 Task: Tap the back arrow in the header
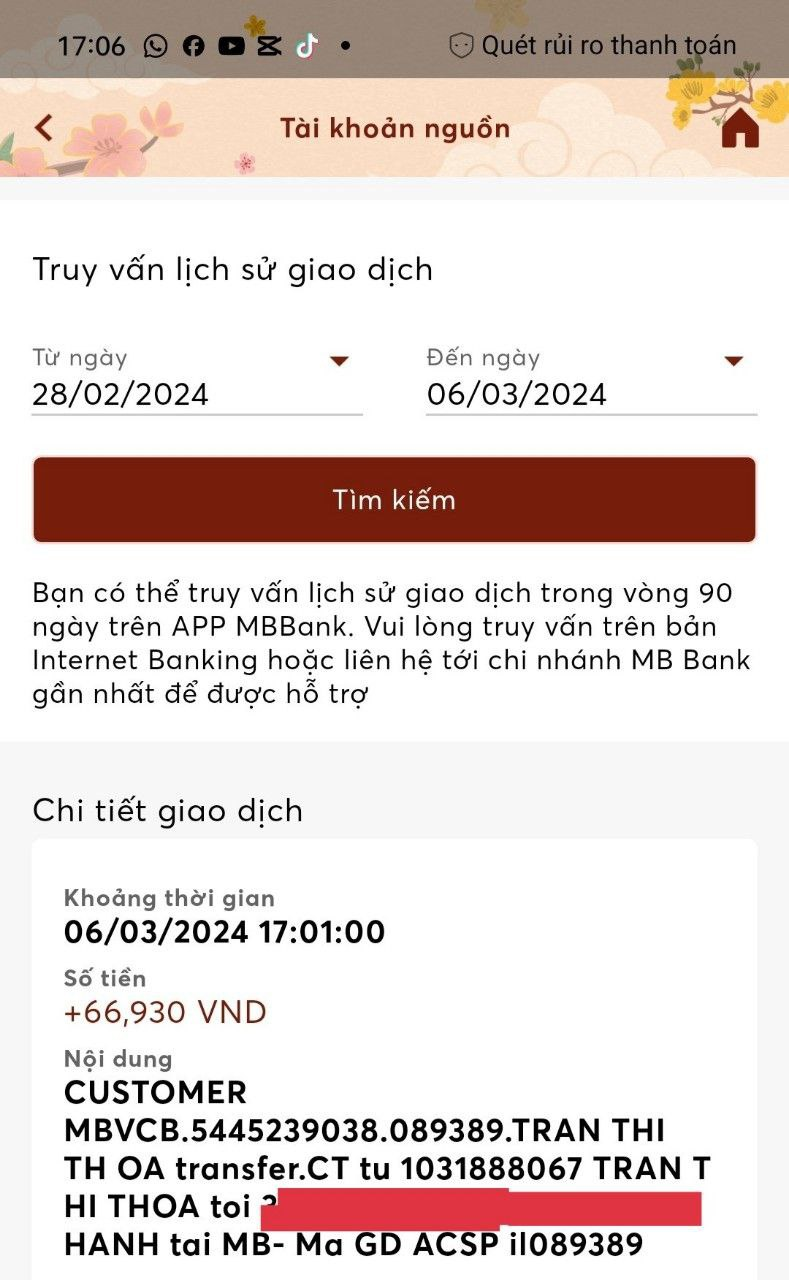tap(42, 127)
